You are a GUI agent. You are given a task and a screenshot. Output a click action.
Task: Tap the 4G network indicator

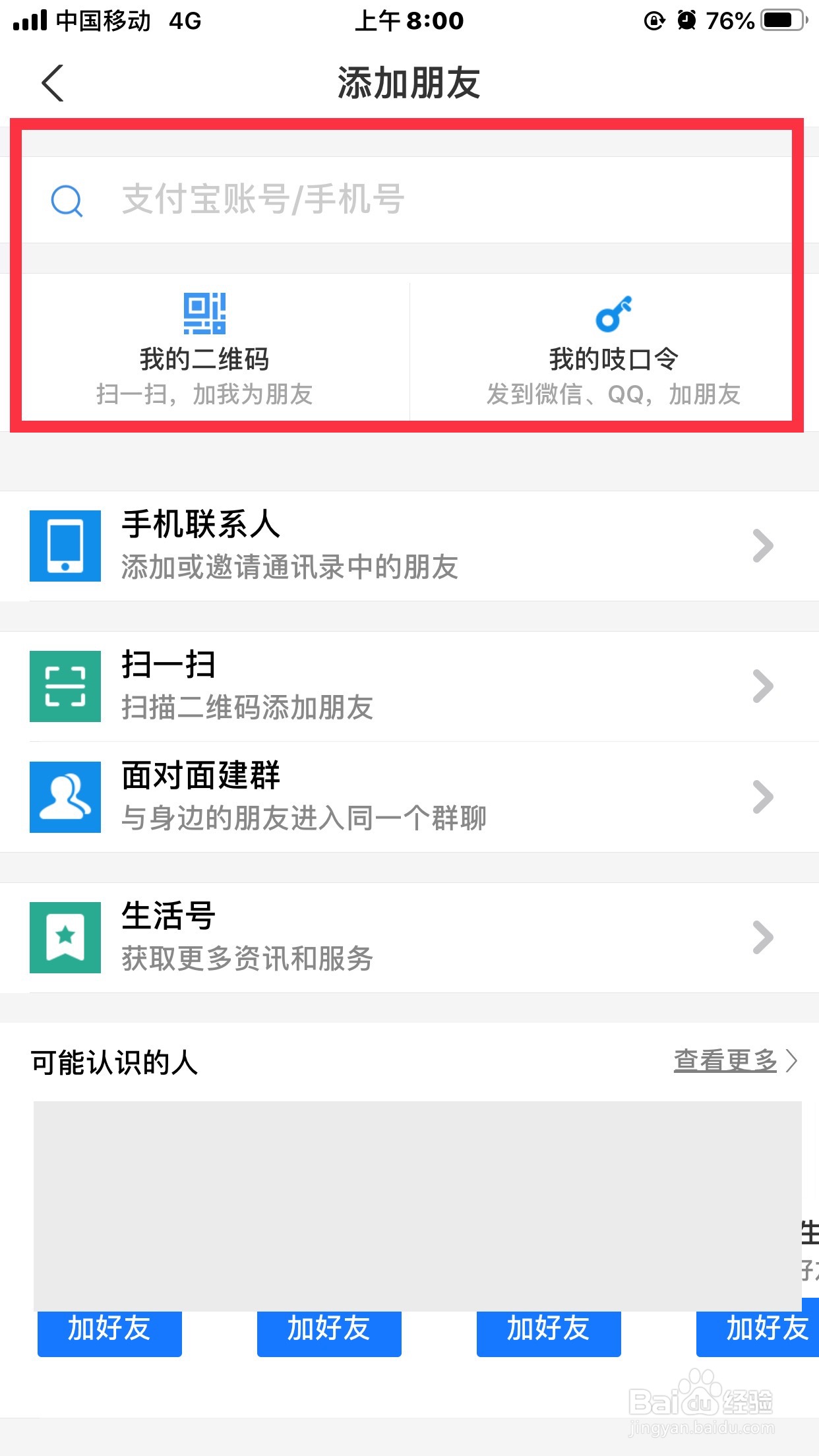pos(183,20)
